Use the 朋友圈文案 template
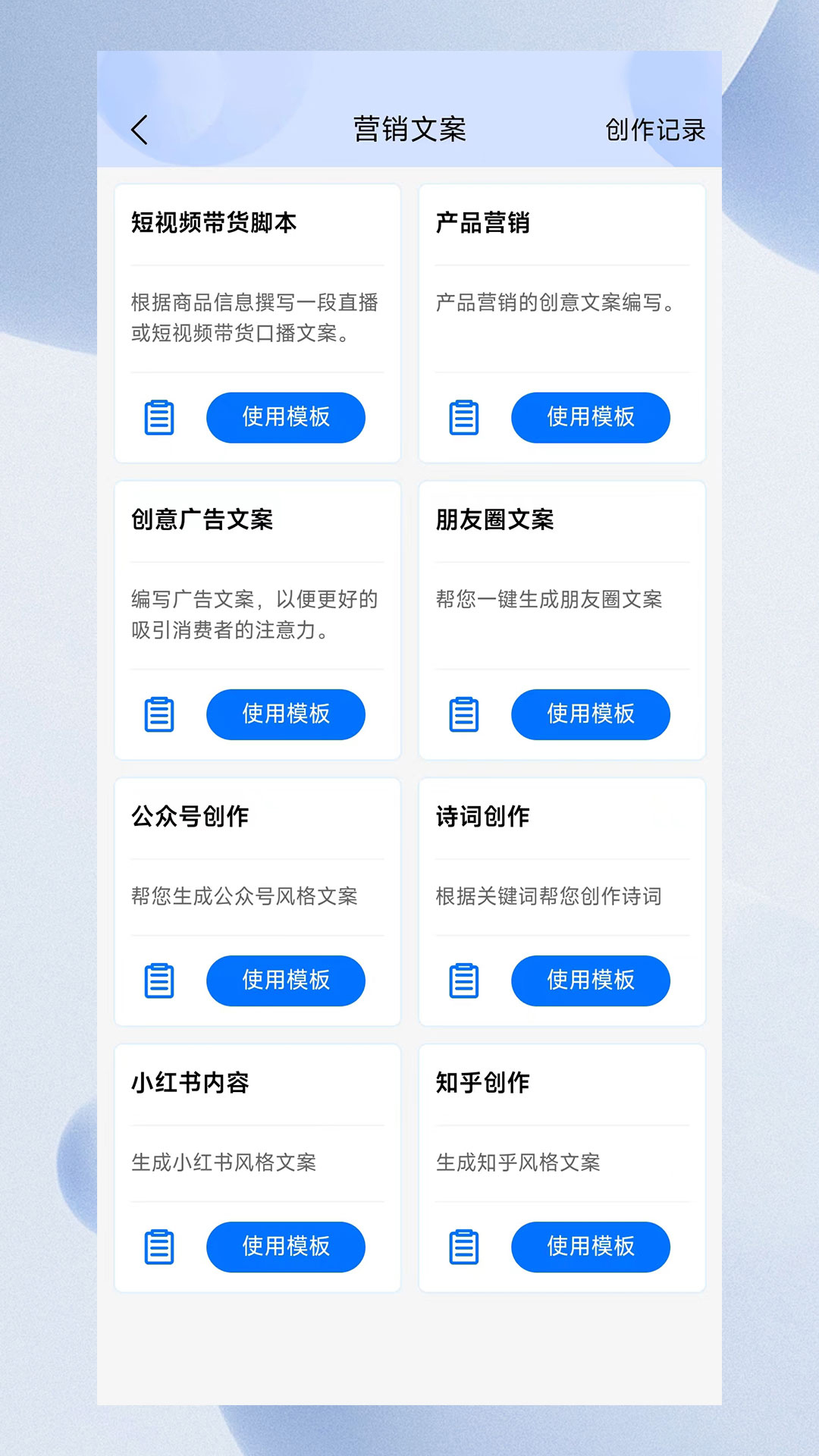The image size is (819, 1456). point(590,714)
